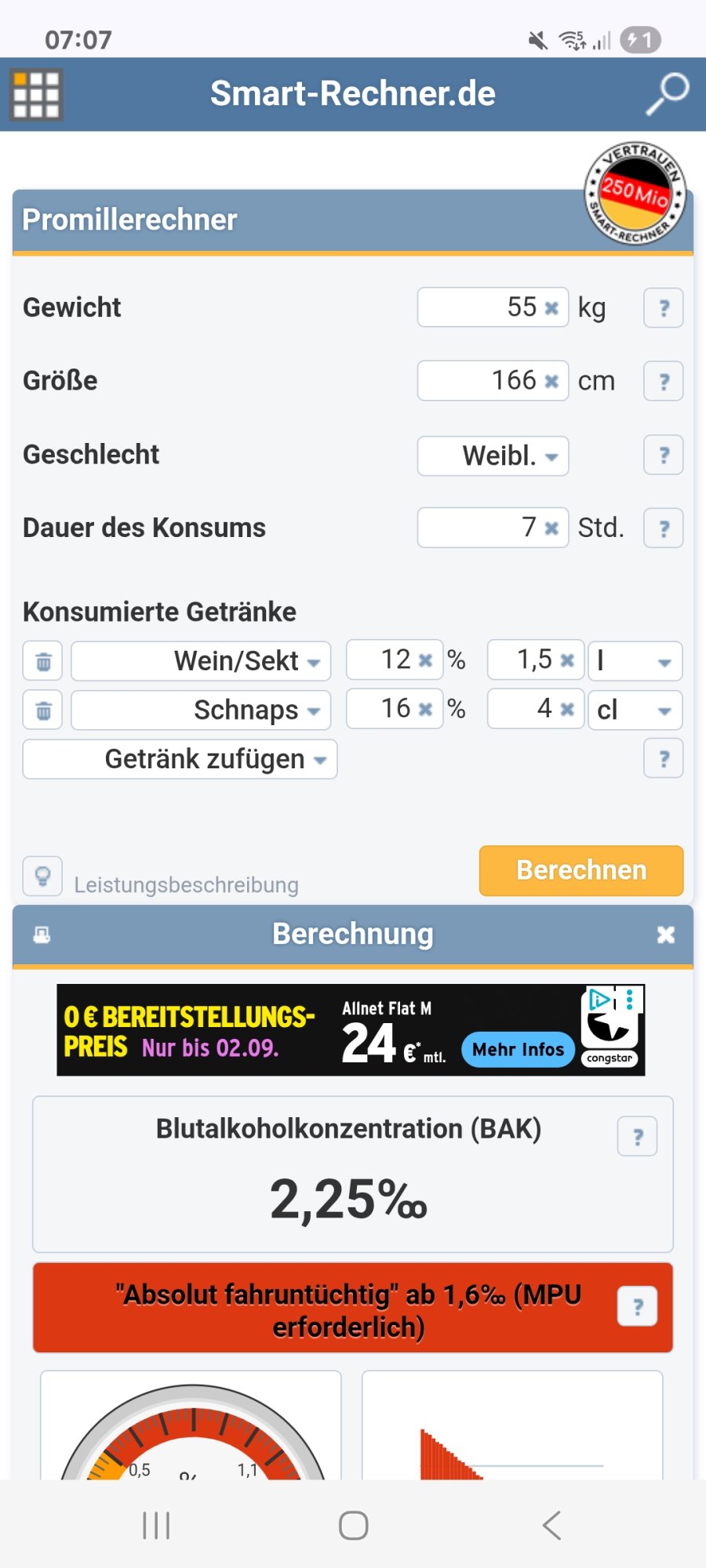
Task: Open help on the red fahruntüchtig warning
Action: pos(637,1307)
